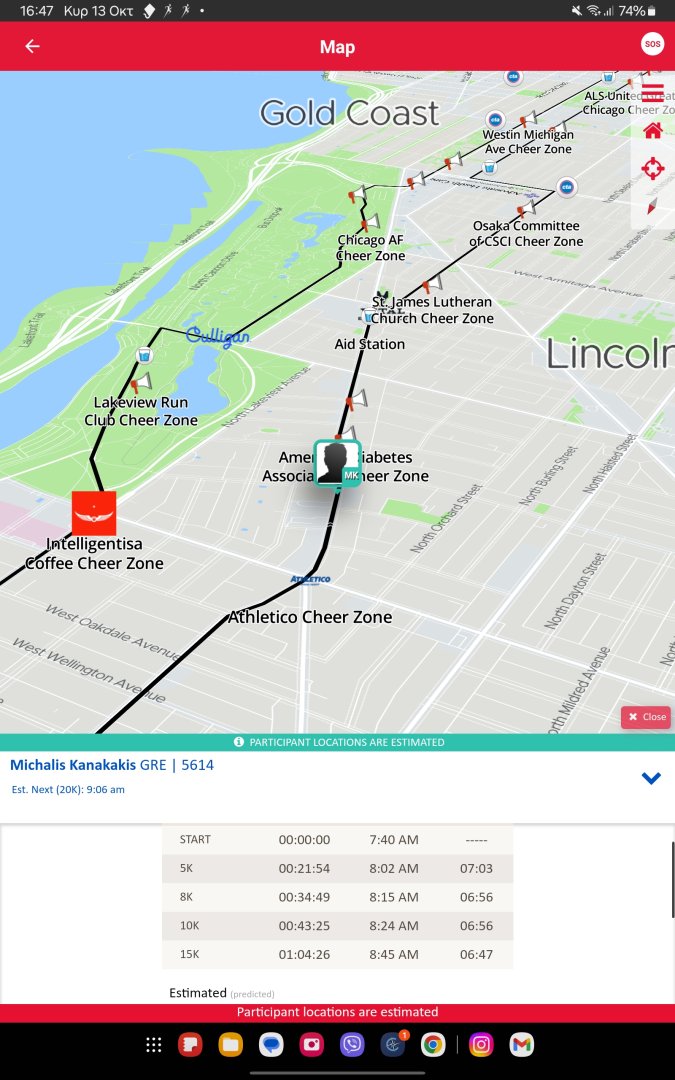
Task: Go back from the Map screen
Action: [33, 46]
